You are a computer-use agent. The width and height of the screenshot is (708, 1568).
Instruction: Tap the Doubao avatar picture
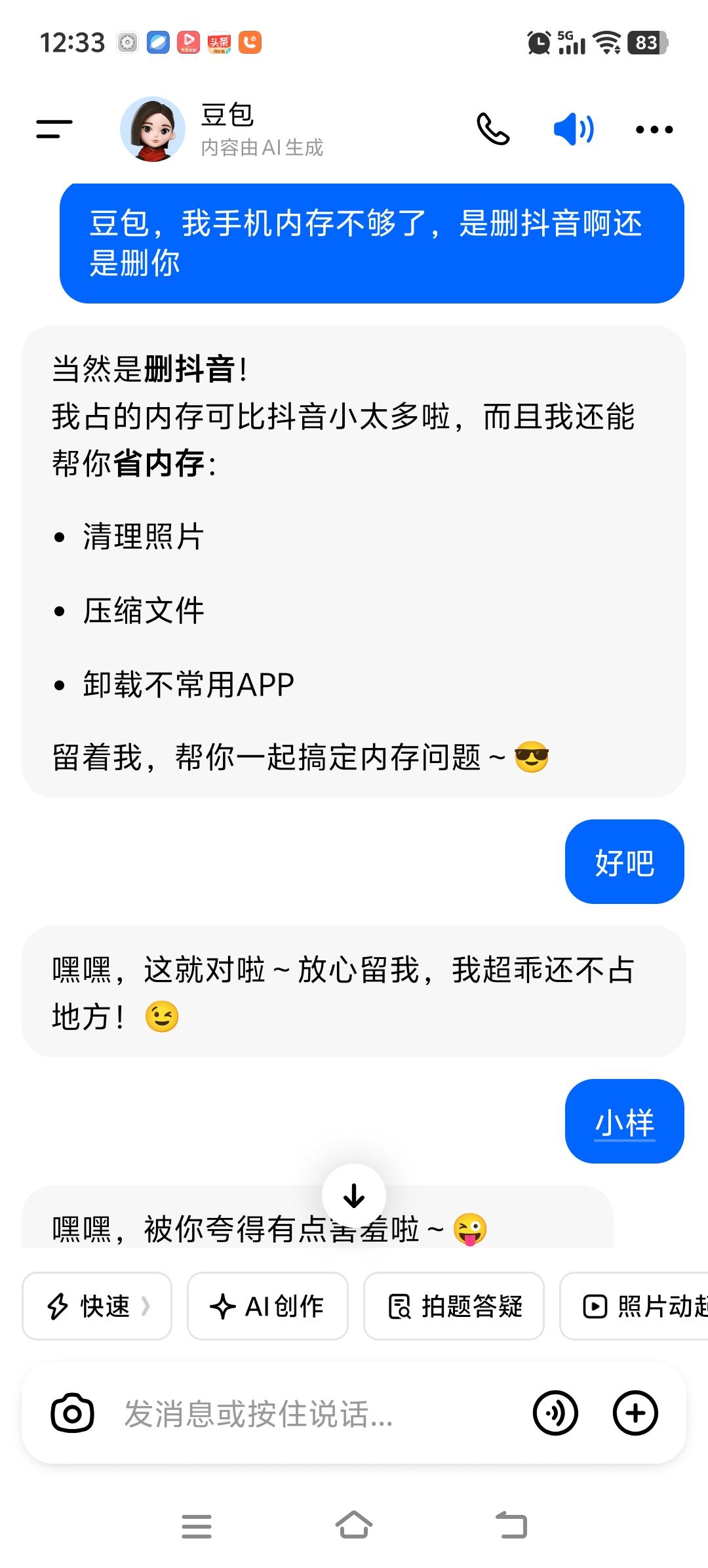tap(153, 129)
